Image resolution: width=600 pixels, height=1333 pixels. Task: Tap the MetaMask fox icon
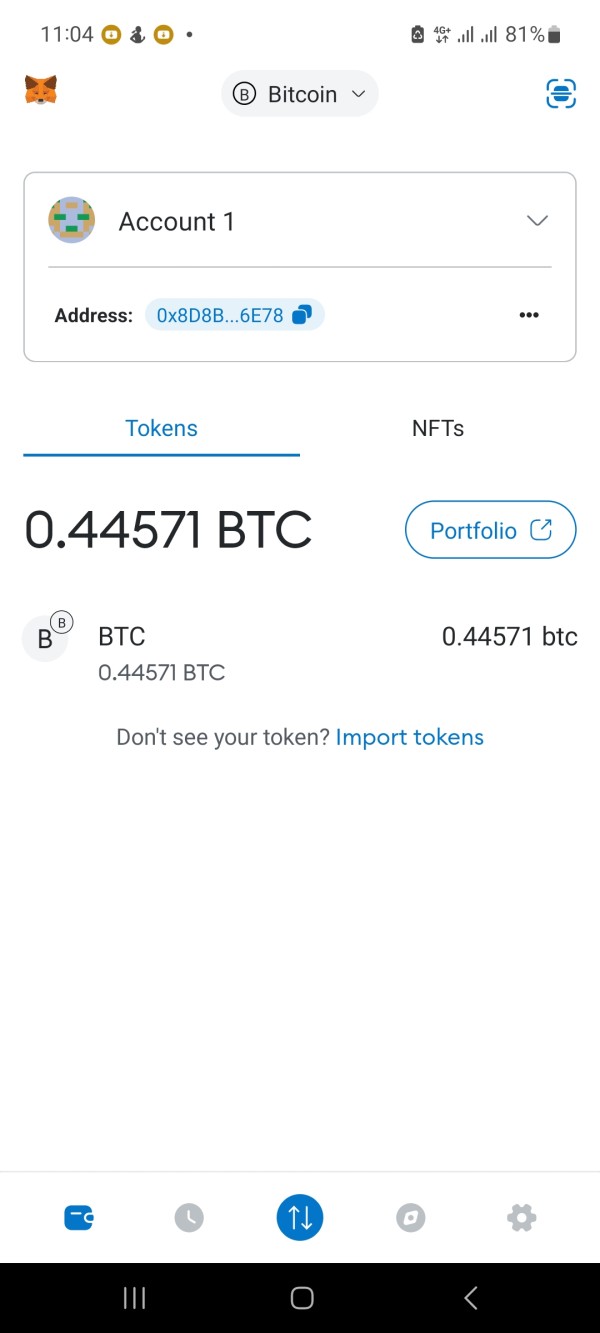(41, 91)
